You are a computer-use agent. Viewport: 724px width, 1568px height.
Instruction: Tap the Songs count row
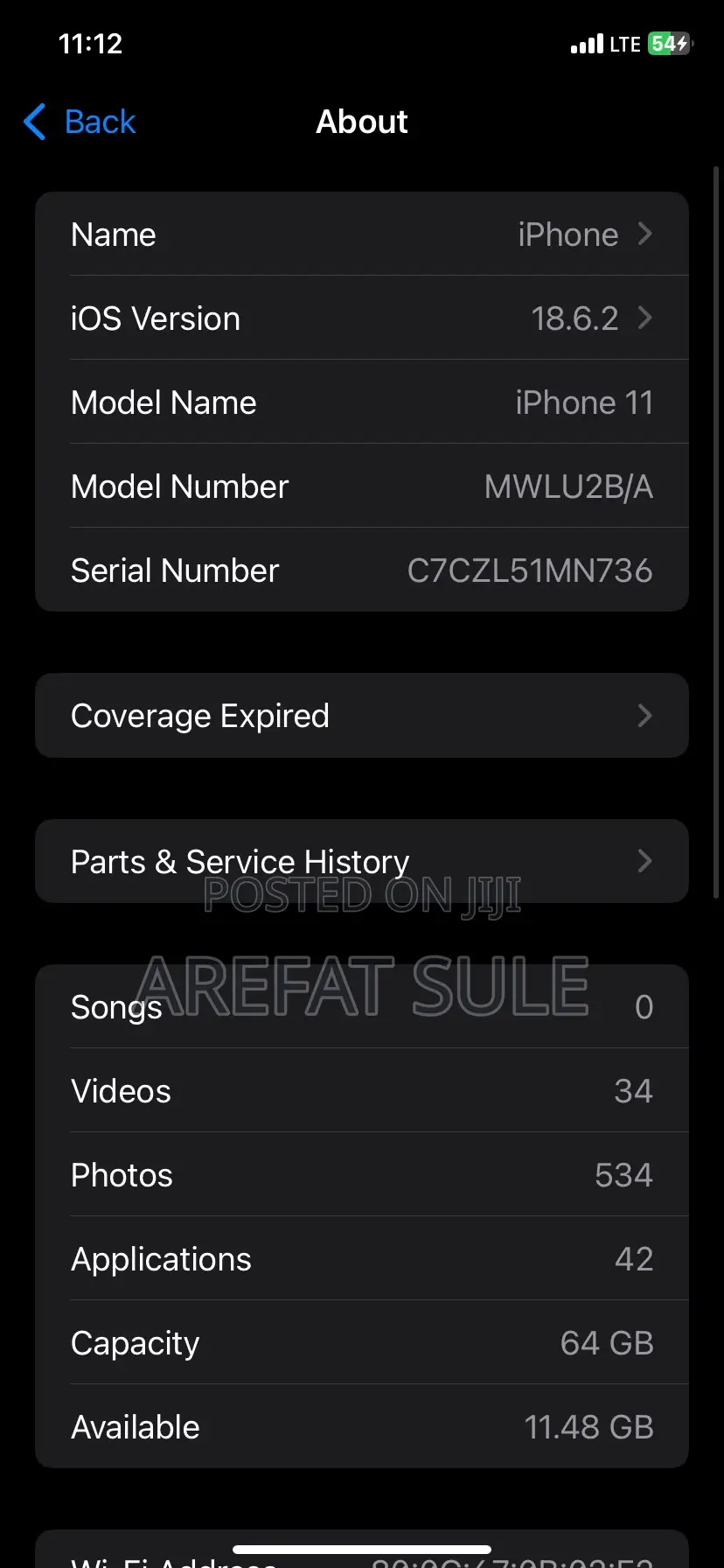tap(362, 1006)
